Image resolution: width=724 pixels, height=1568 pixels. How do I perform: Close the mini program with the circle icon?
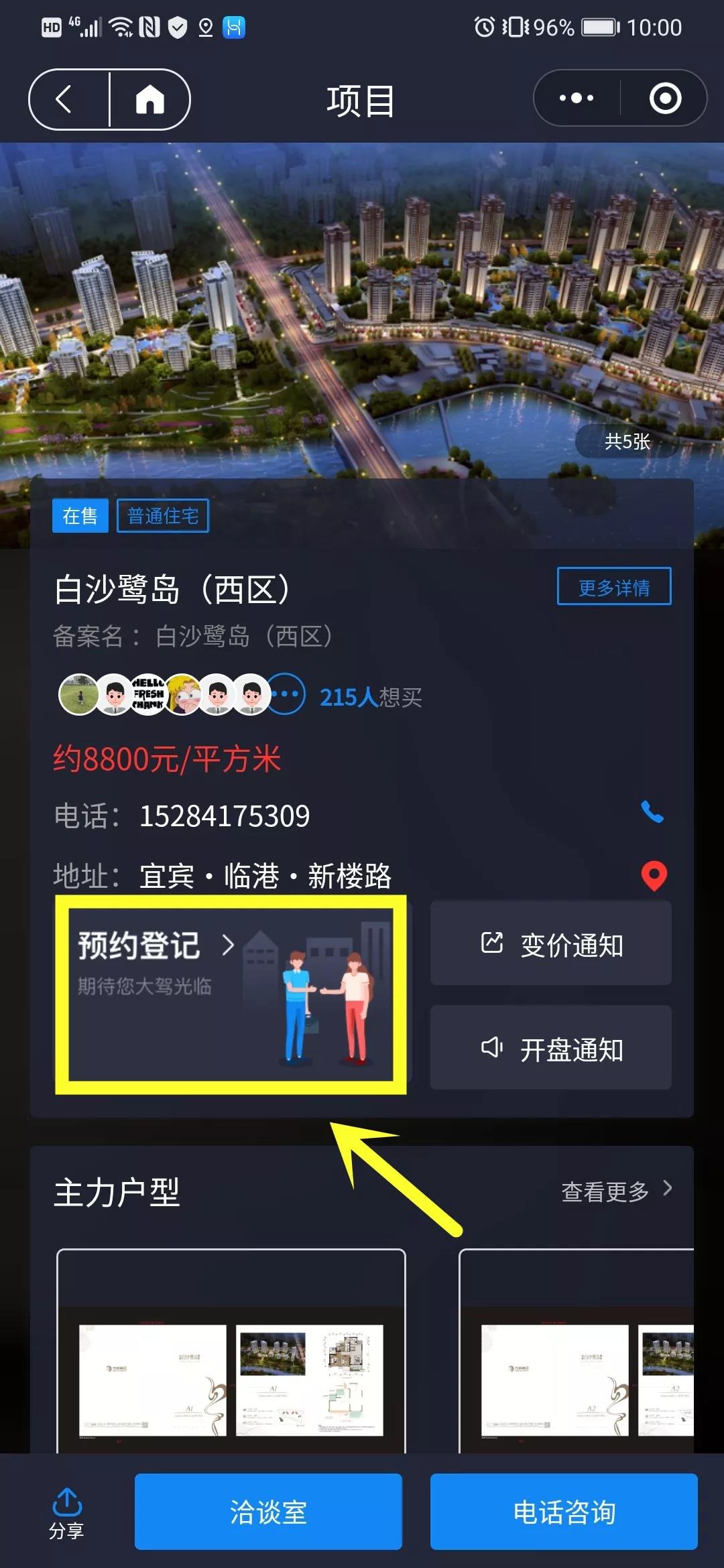[665, 99]
